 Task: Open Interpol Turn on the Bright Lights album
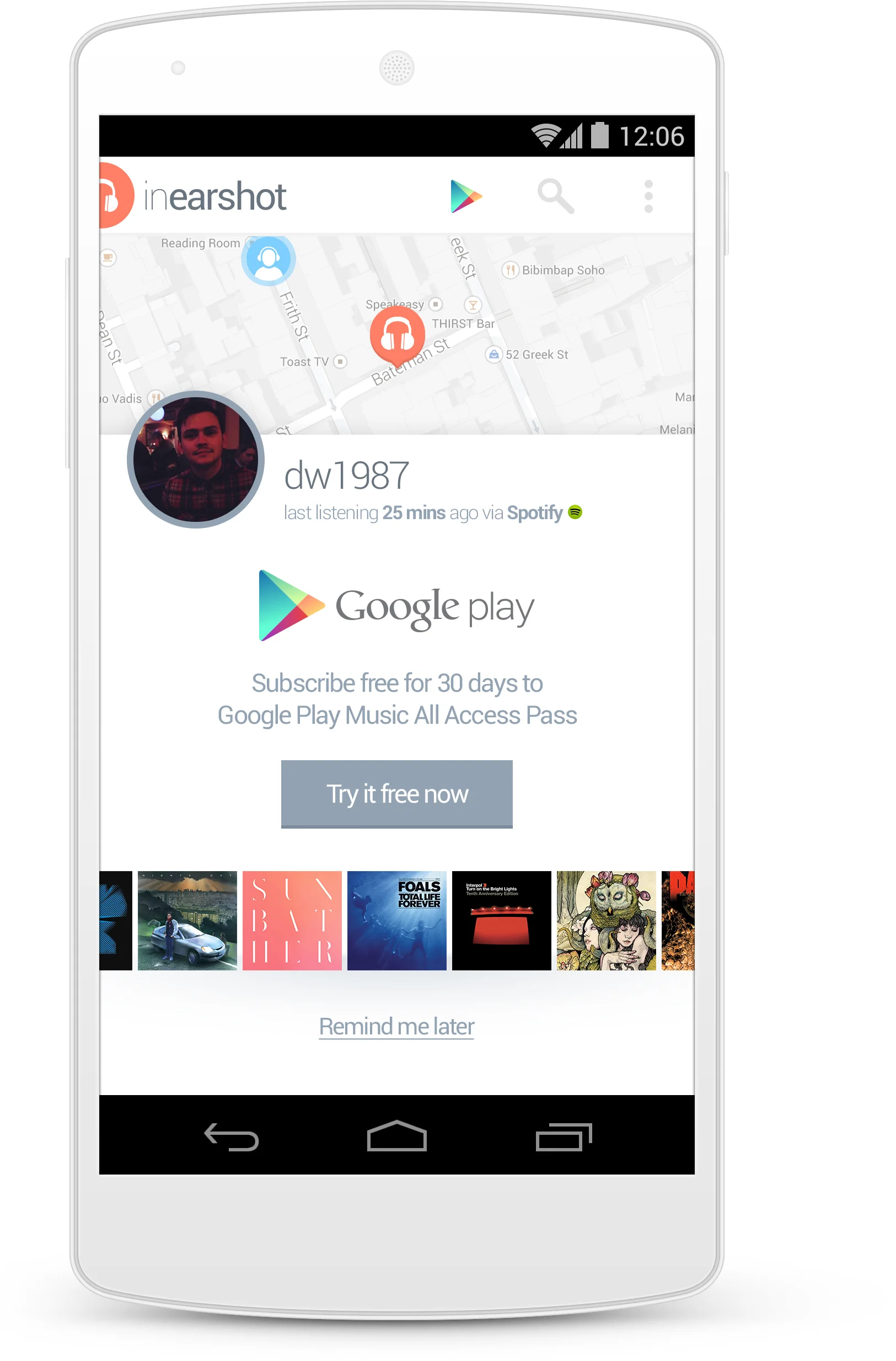tap(501, 920)
